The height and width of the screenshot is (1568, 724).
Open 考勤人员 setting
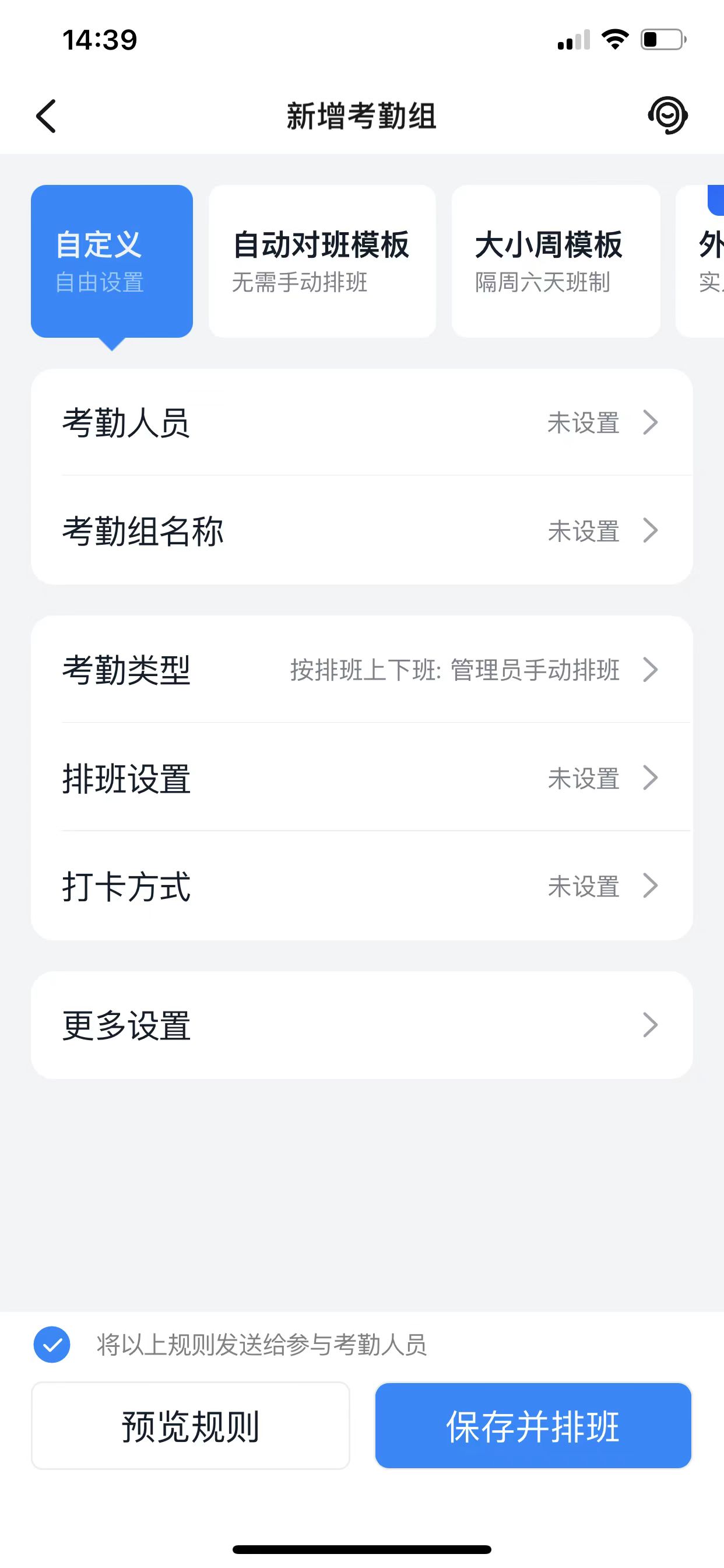(x=361, y=422)
